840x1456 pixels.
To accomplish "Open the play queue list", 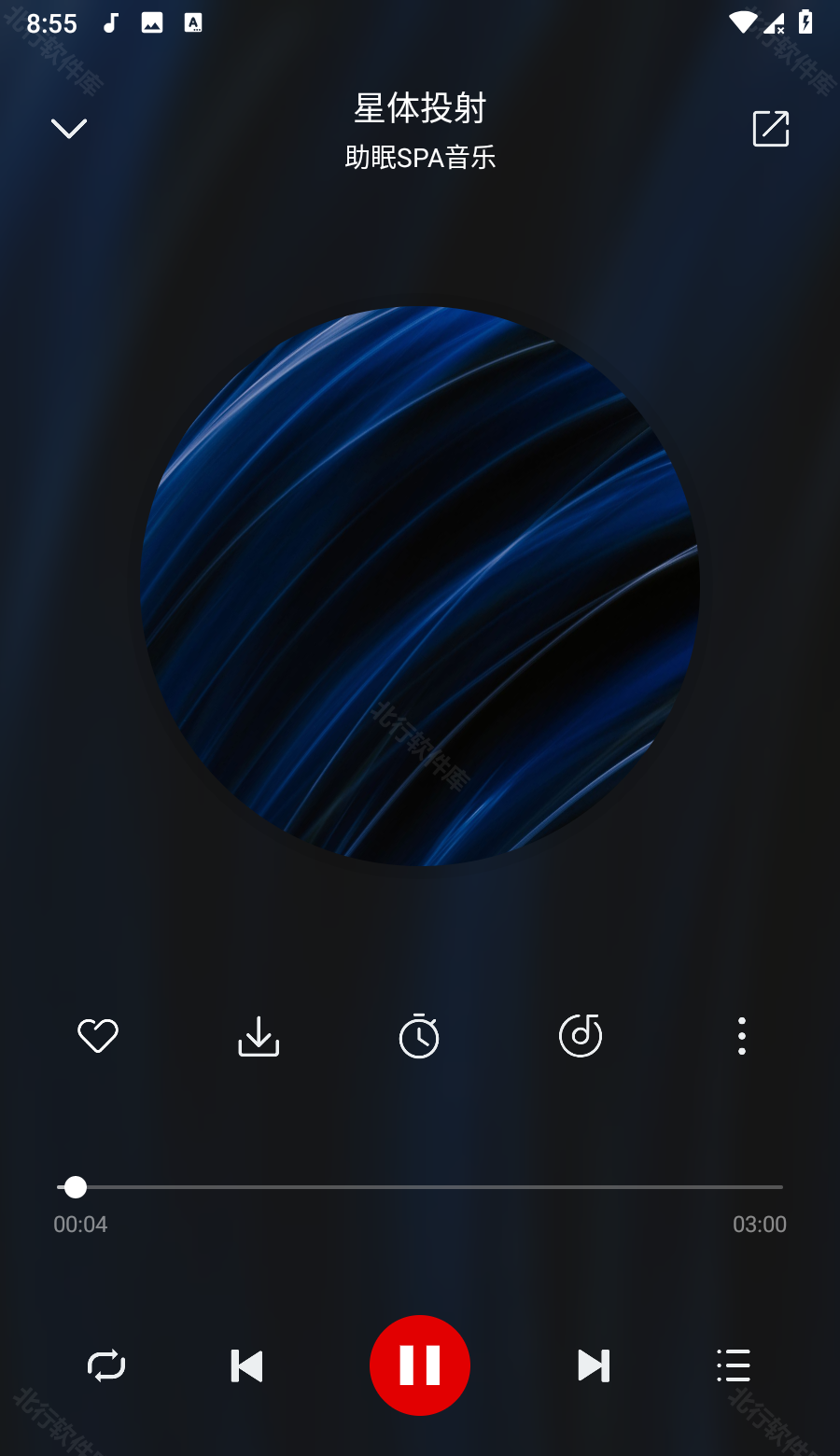I will [733, 1365].
